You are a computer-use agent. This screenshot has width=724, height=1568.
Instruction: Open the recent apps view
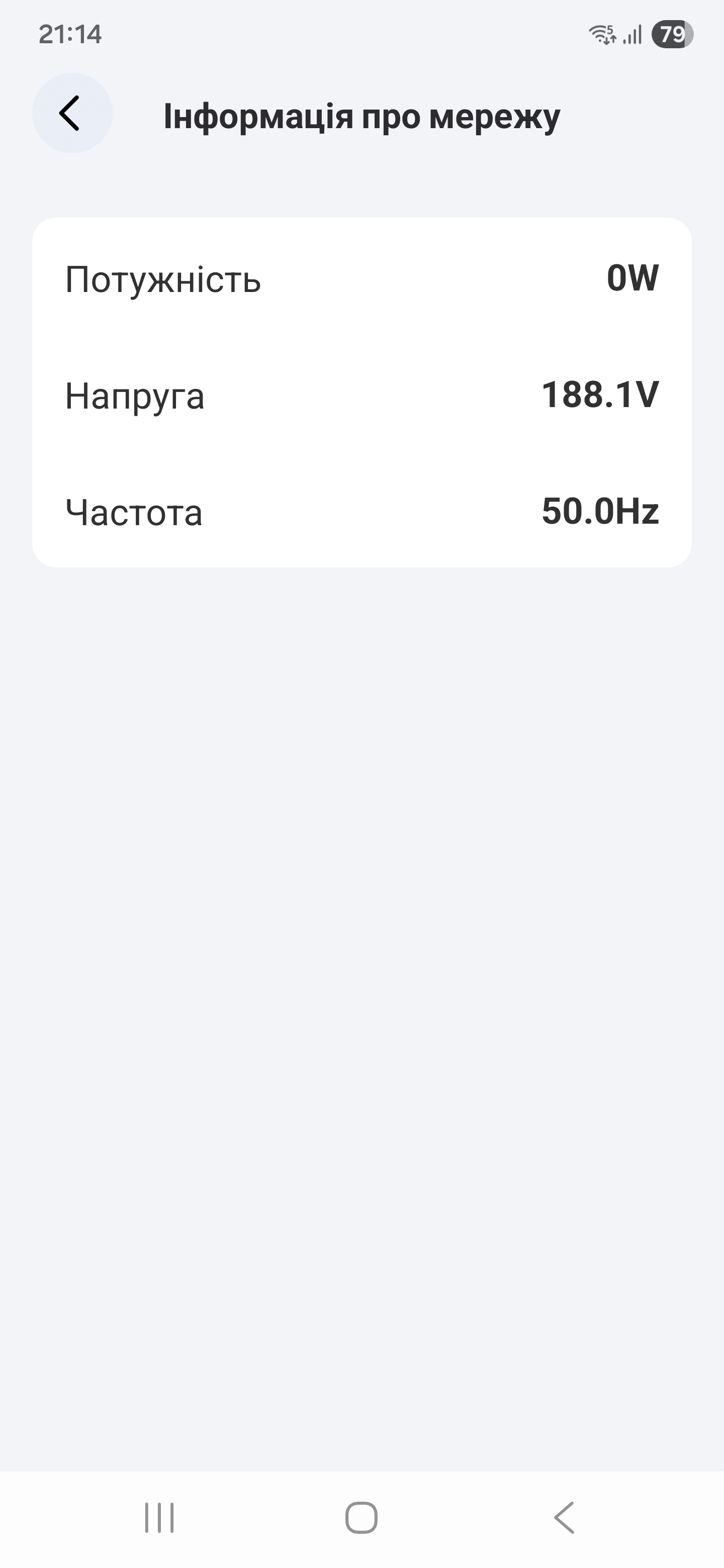click(159, 1517)
